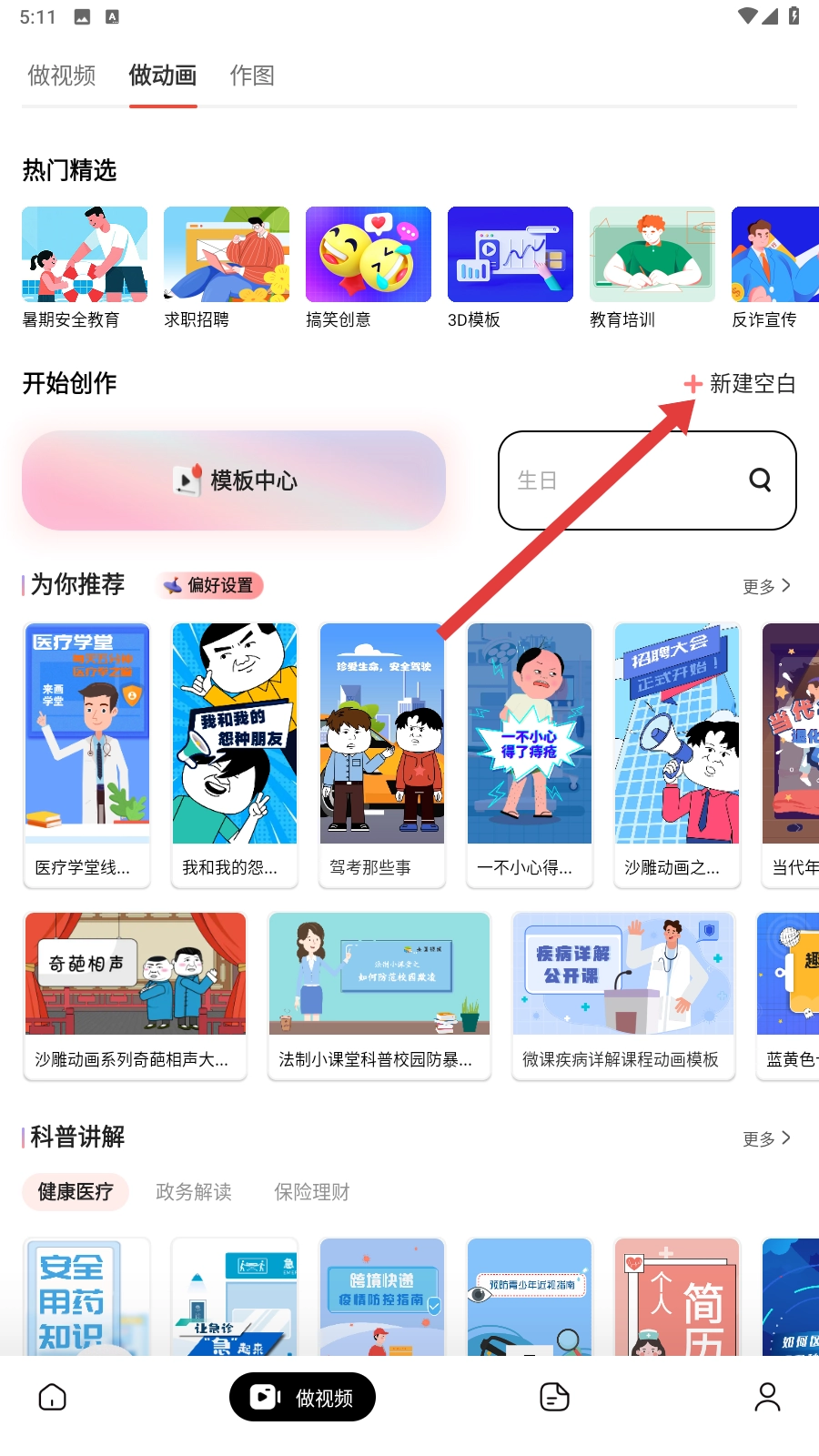
Task: Select the 政务解读 filter
Action: click(194, 1192)
